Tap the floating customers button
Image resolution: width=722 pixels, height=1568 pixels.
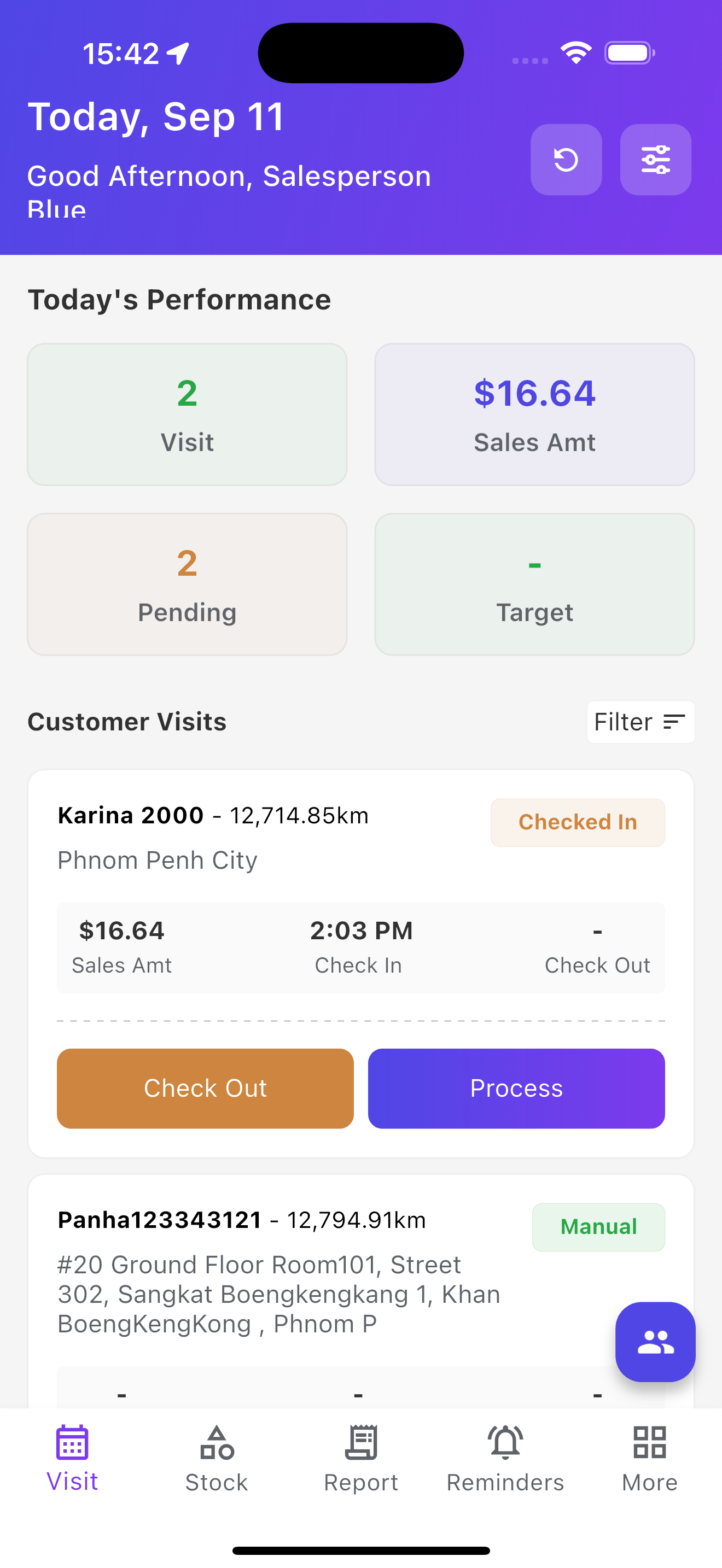pos(655,1342)
